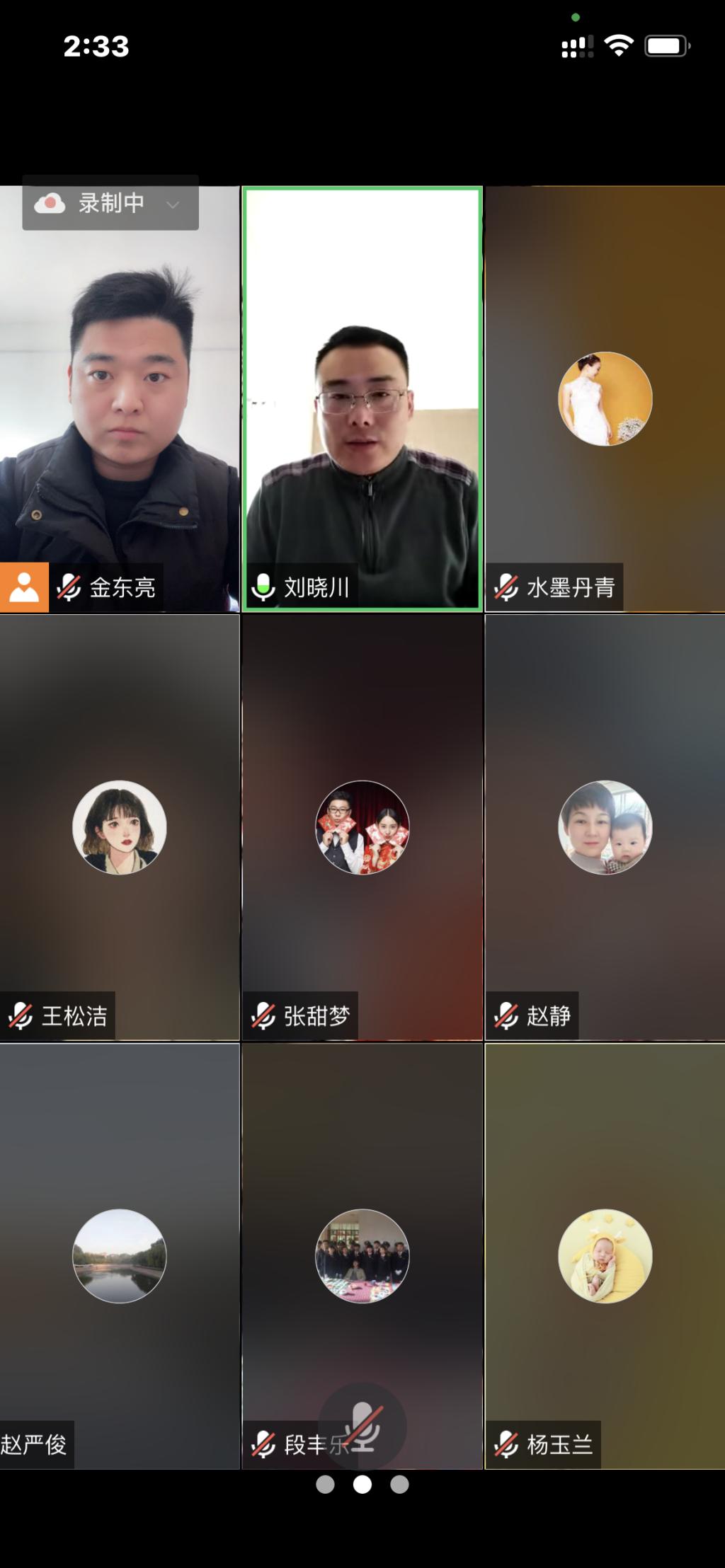Select 赵严俊's participant tile

120,1255
